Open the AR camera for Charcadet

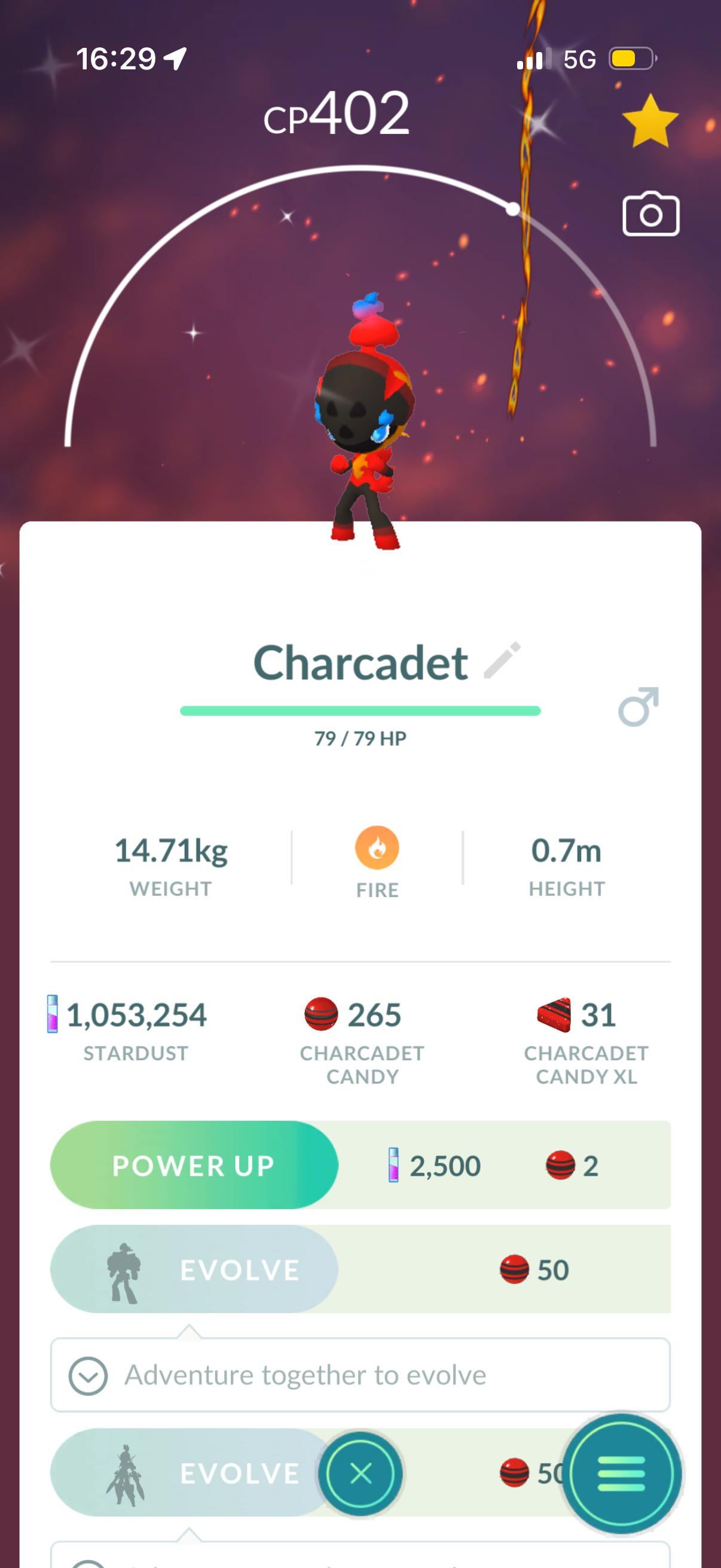[650, 214]
